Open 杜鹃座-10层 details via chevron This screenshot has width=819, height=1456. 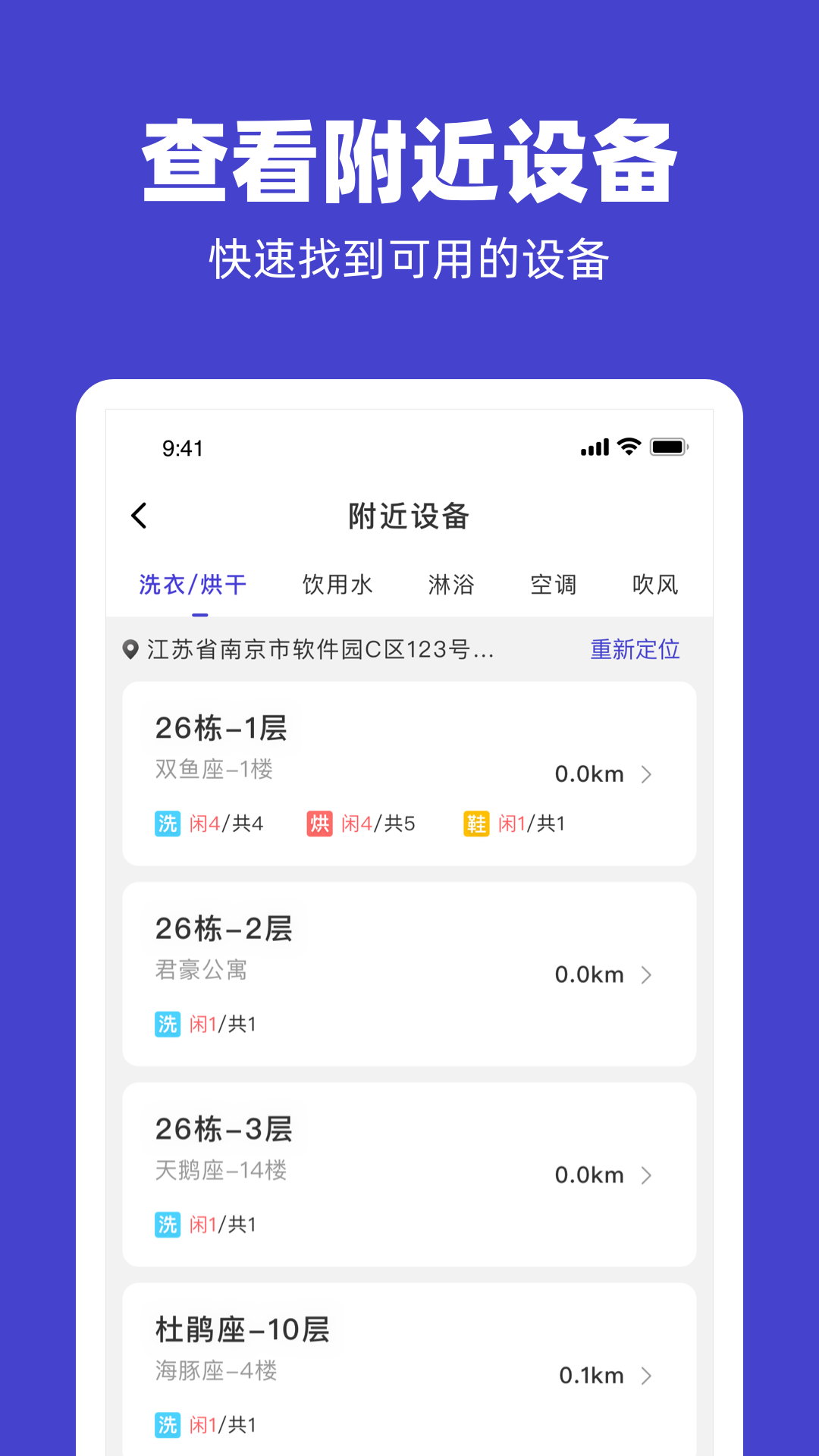coord(648,1375)
